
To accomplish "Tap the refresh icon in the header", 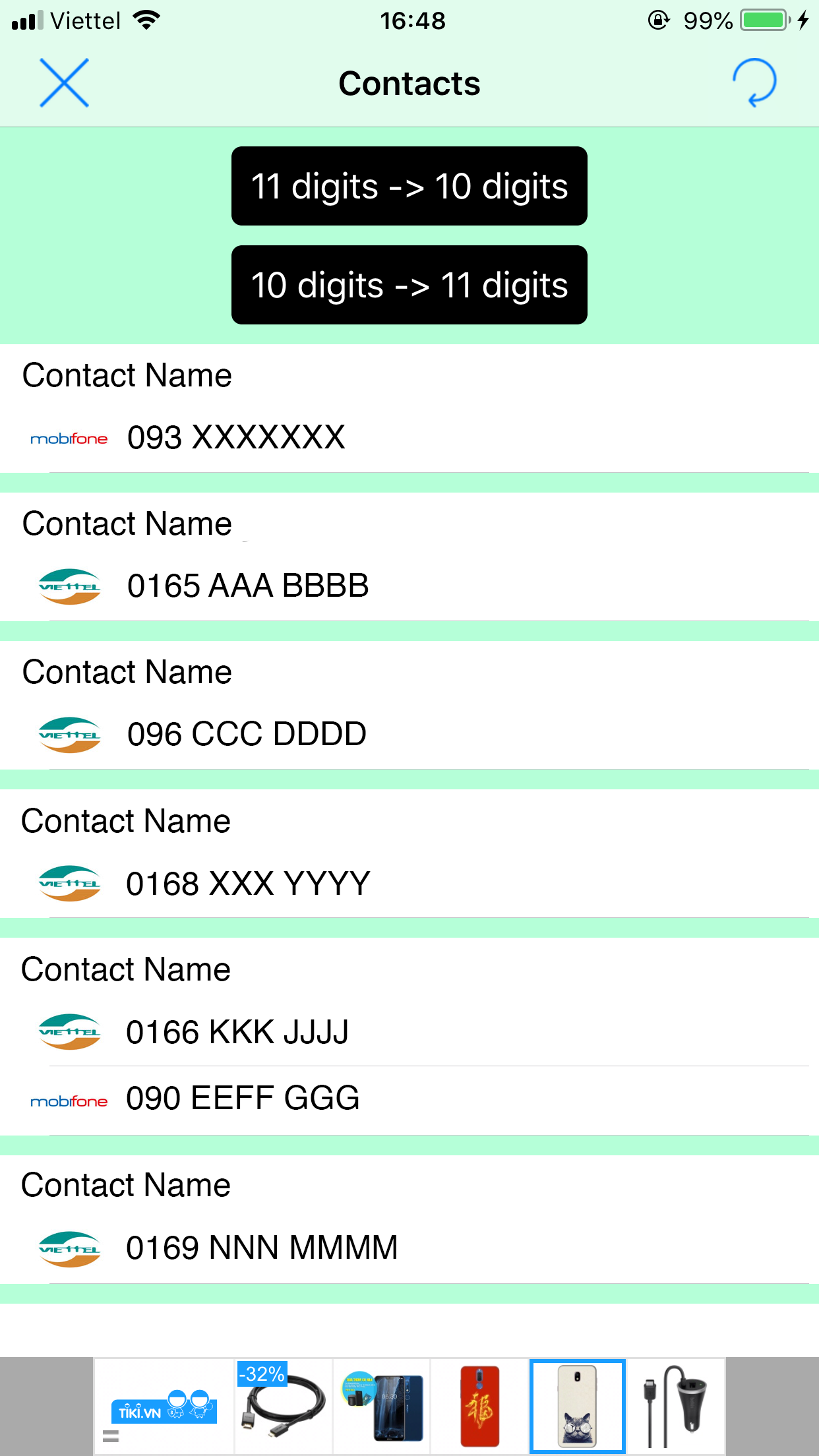I will (x=756, y=82).
